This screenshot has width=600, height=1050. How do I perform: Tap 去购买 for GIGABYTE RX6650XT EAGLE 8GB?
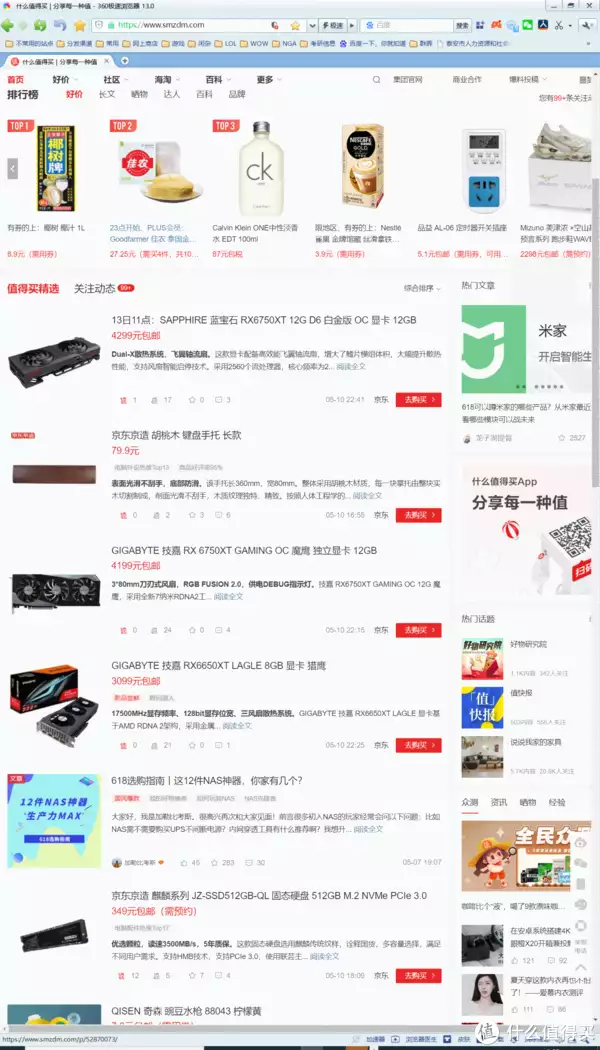click(x=419, y=745)
